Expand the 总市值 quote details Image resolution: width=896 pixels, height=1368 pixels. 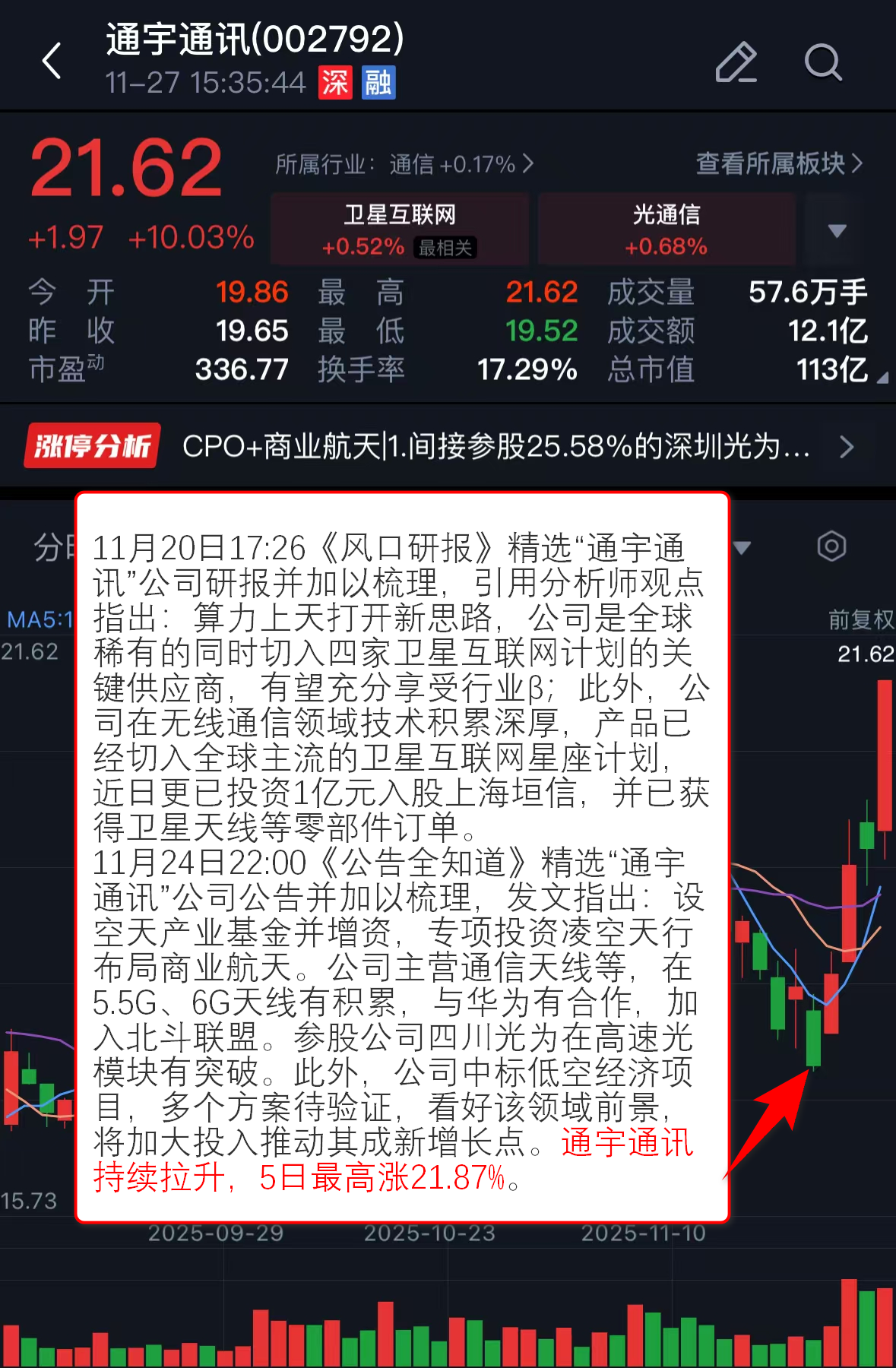(x=882, y=378)
